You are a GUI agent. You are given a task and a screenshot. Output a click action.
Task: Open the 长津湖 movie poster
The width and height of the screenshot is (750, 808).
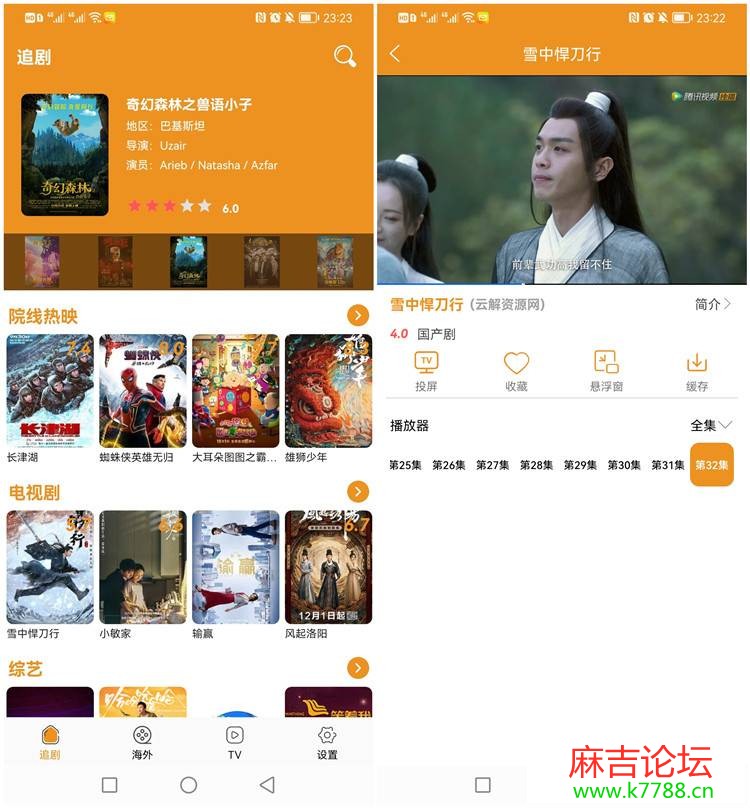tap(50, 391)
